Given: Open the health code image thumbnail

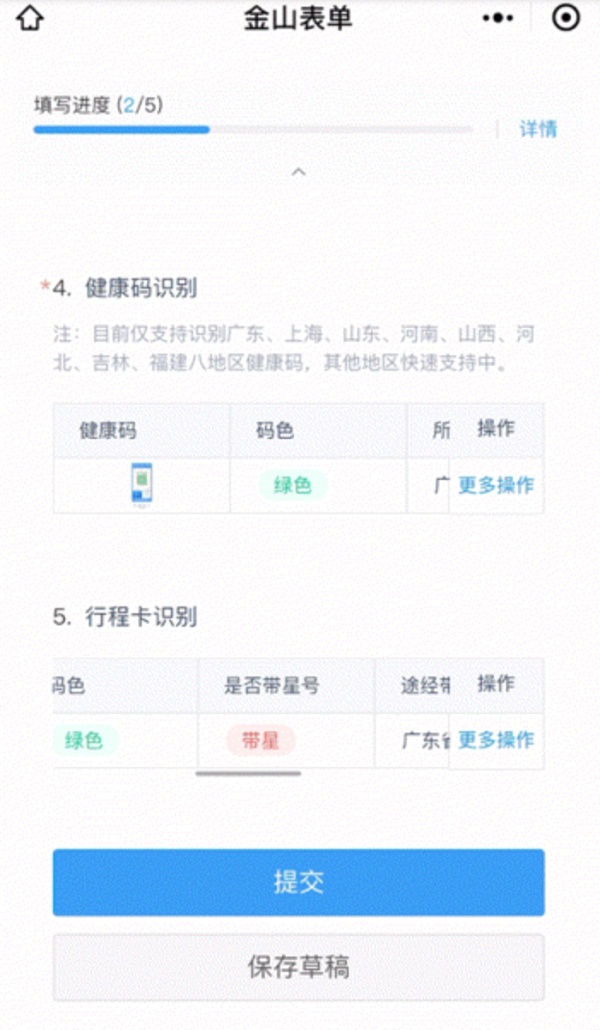Looking at the screenshot, I should click(x=141, y=485).
